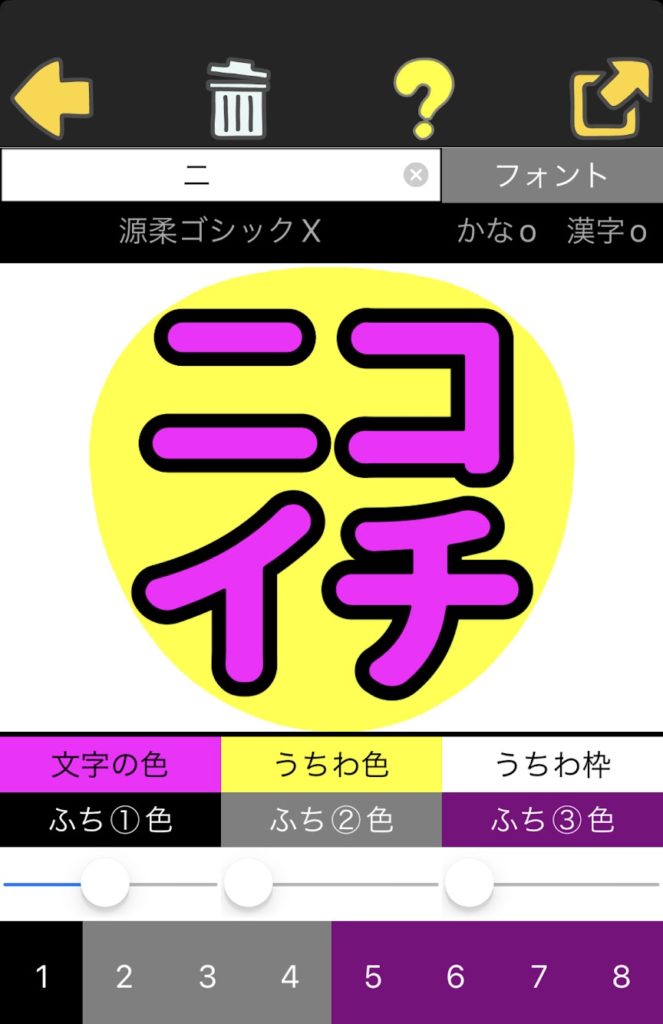
Task: Clear the text field
Action: pos(416,176)
